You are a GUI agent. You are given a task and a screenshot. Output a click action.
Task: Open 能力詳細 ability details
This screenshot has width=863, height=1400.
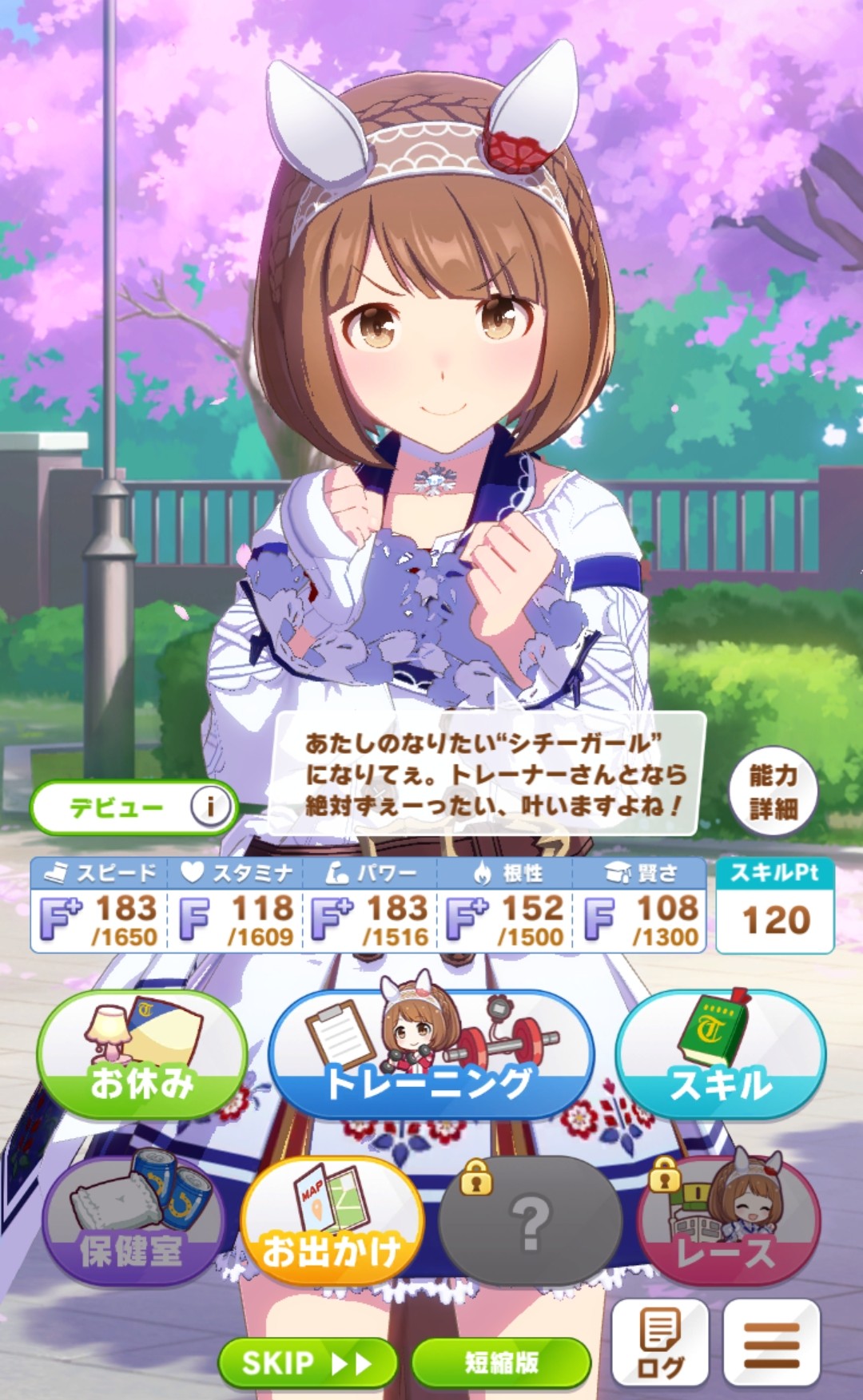(x=774, y=791)
